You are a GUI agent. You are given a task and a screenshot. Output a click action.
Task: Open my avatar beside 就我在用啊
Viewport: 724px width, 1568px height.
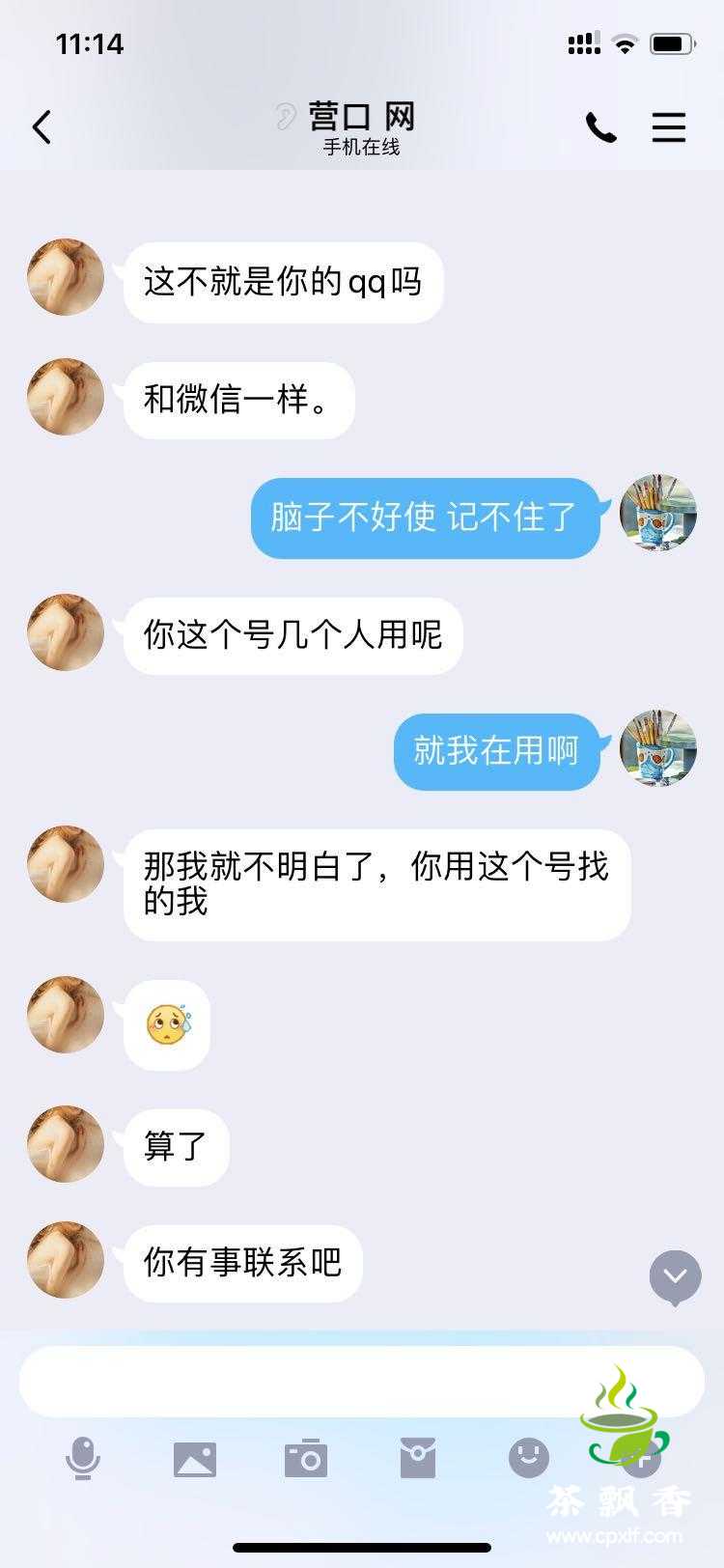(657, 748)
